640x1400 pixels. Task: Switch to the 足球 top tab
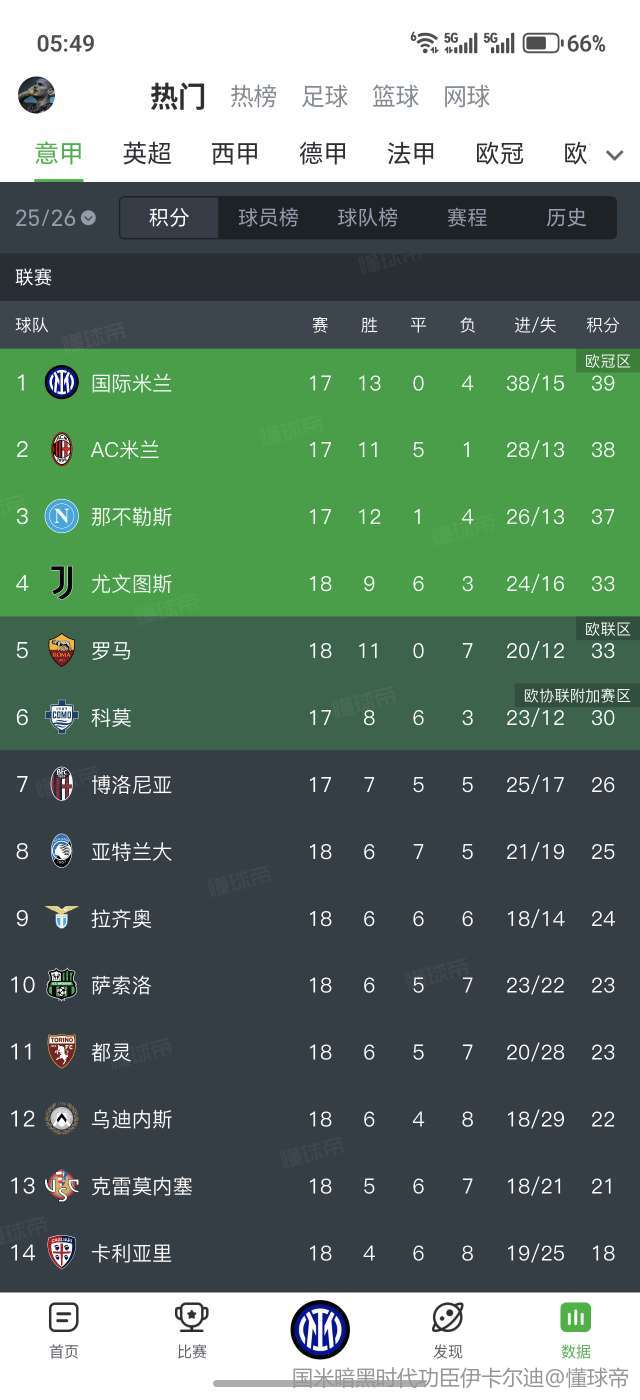coord(325,97)
